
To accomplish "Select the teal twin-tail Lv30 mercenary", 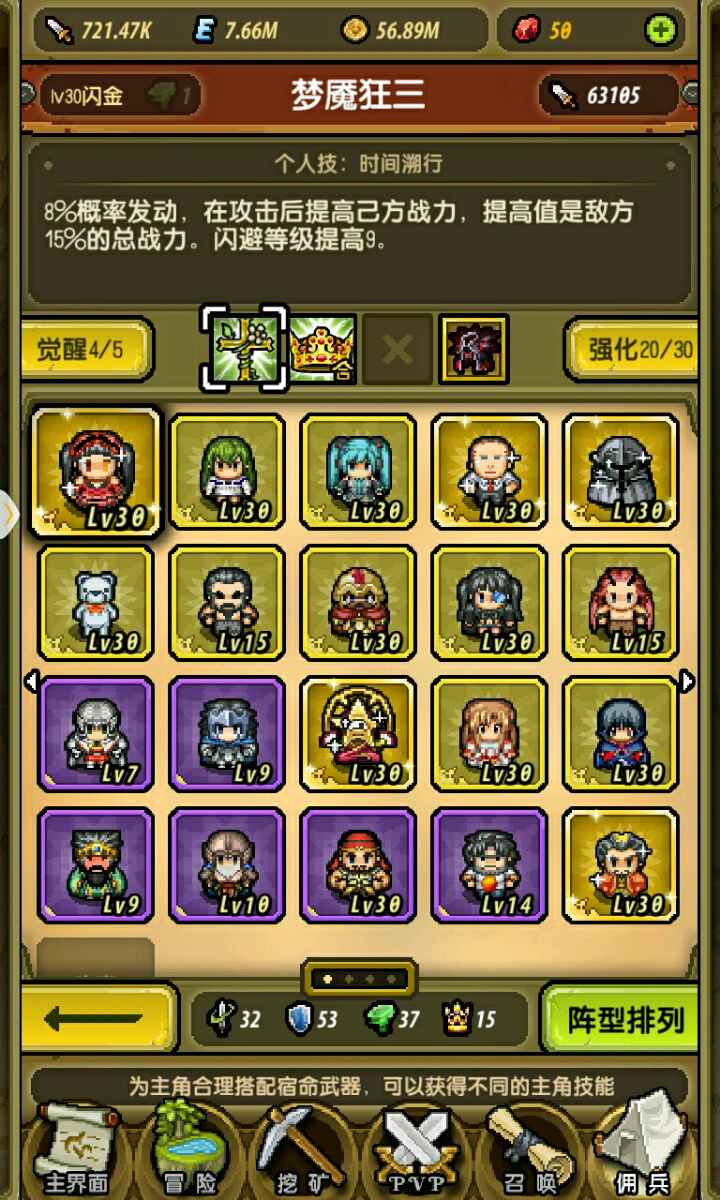I will pos(358,471).
